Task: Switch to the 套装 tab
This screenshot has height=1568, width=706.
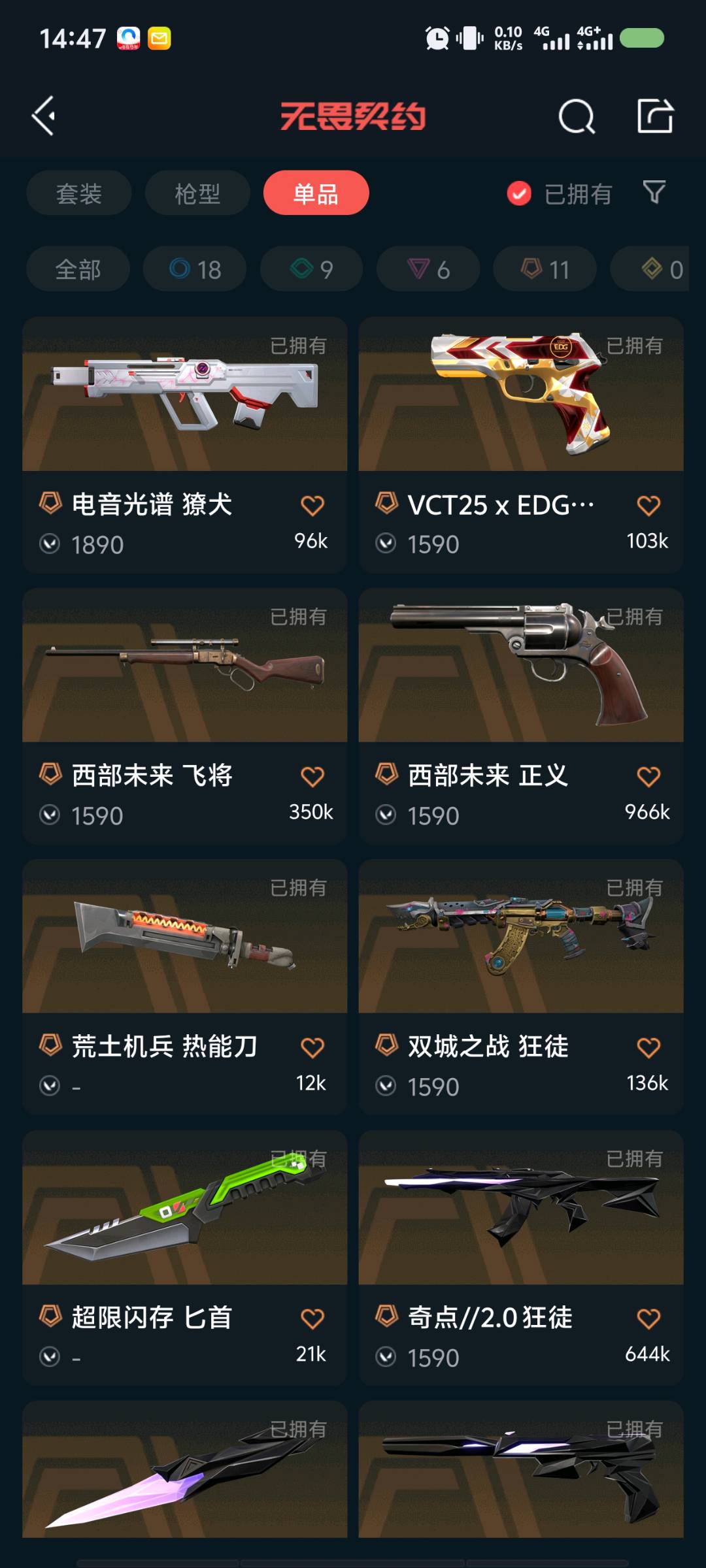Action: tap(79, 193)
